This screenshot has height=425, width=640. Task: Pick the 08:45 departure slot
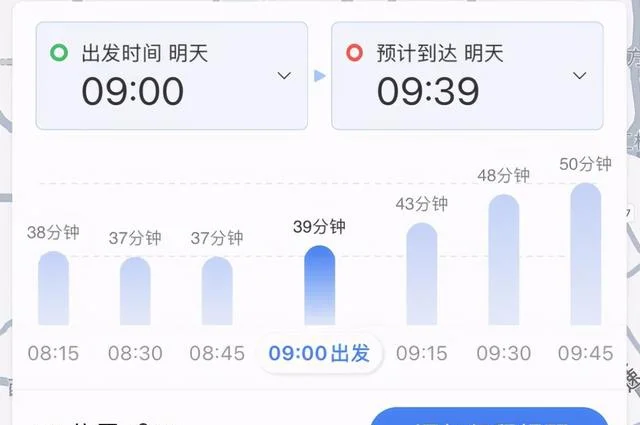point(217,291)
